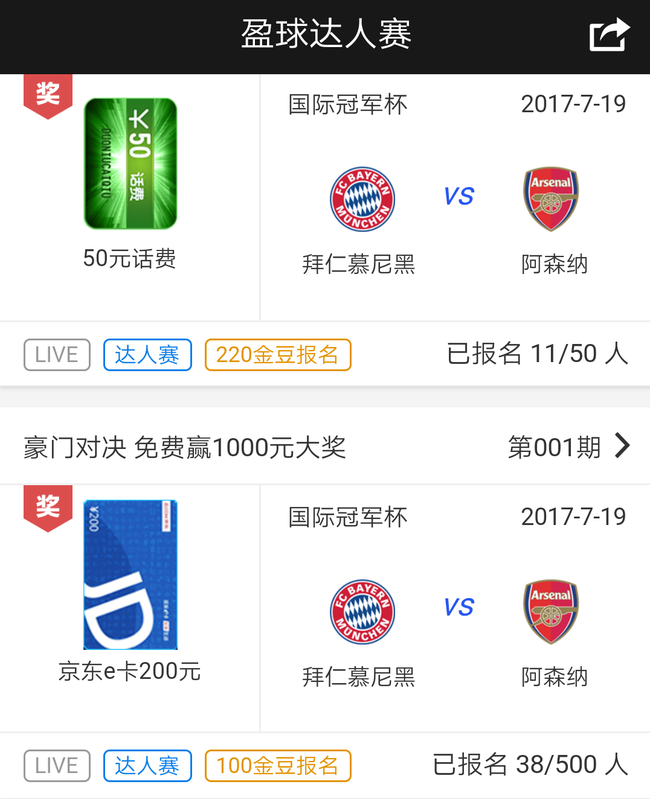
Task: Share this page via the top-right icon
Action: tap(609, 35)
